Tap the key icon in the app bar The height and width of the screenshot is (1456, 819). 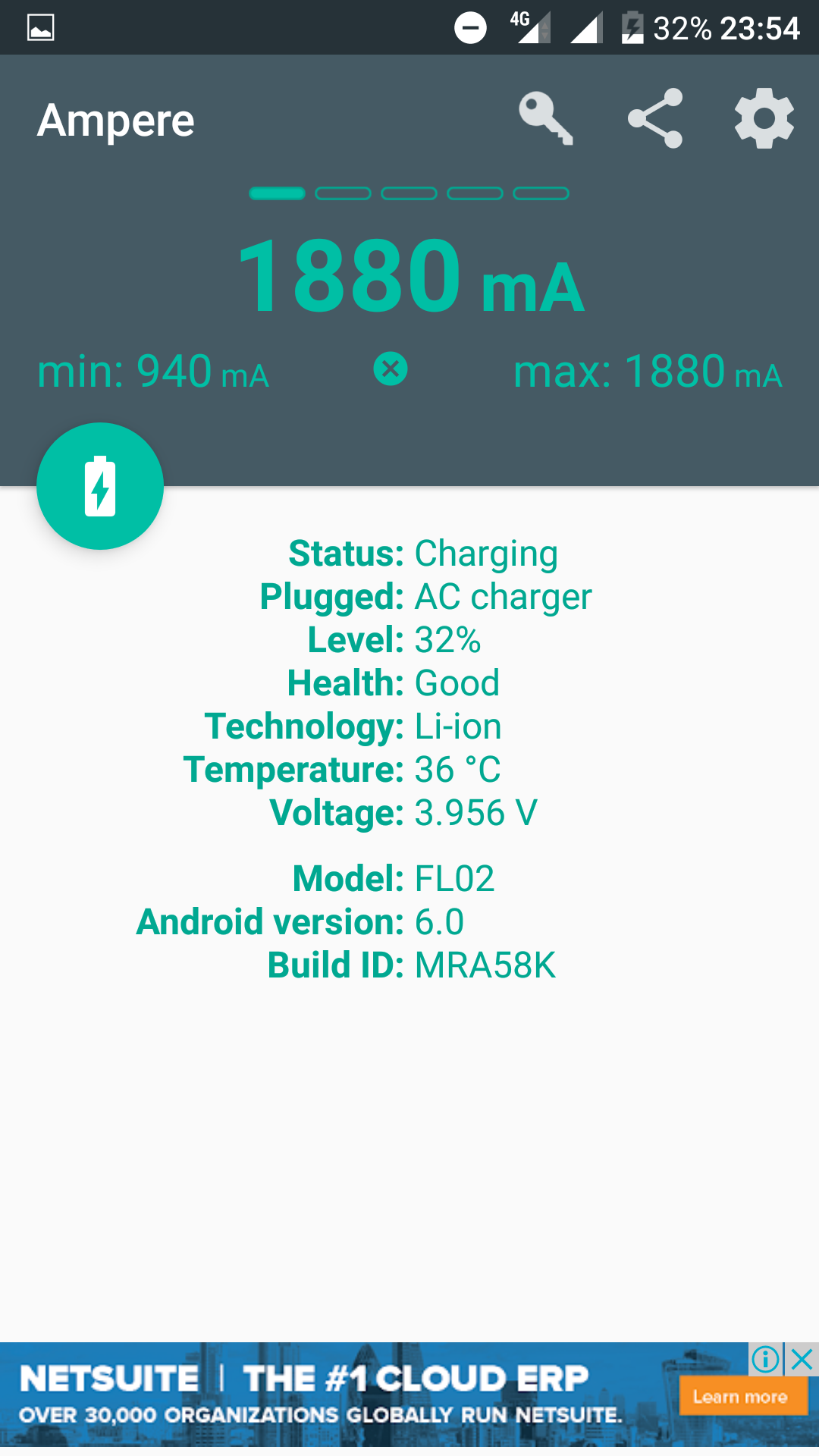[546, 118]
